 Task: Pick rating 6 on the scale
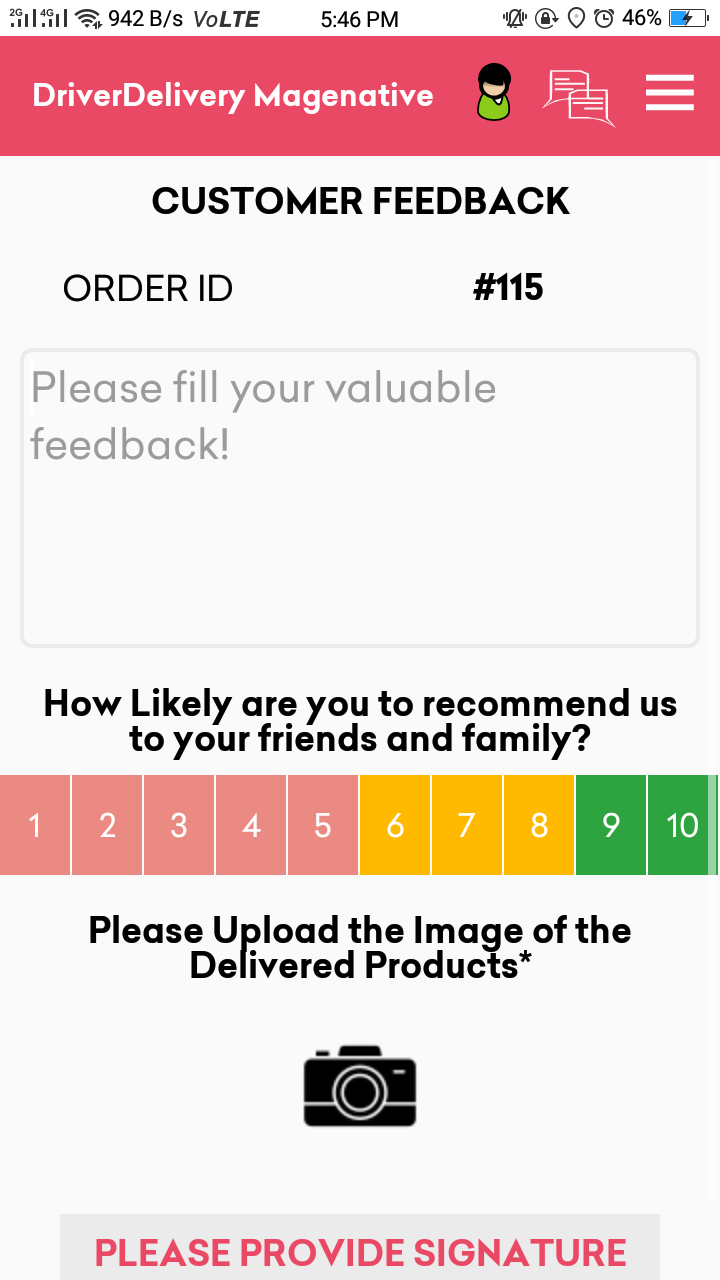(395, 825)
